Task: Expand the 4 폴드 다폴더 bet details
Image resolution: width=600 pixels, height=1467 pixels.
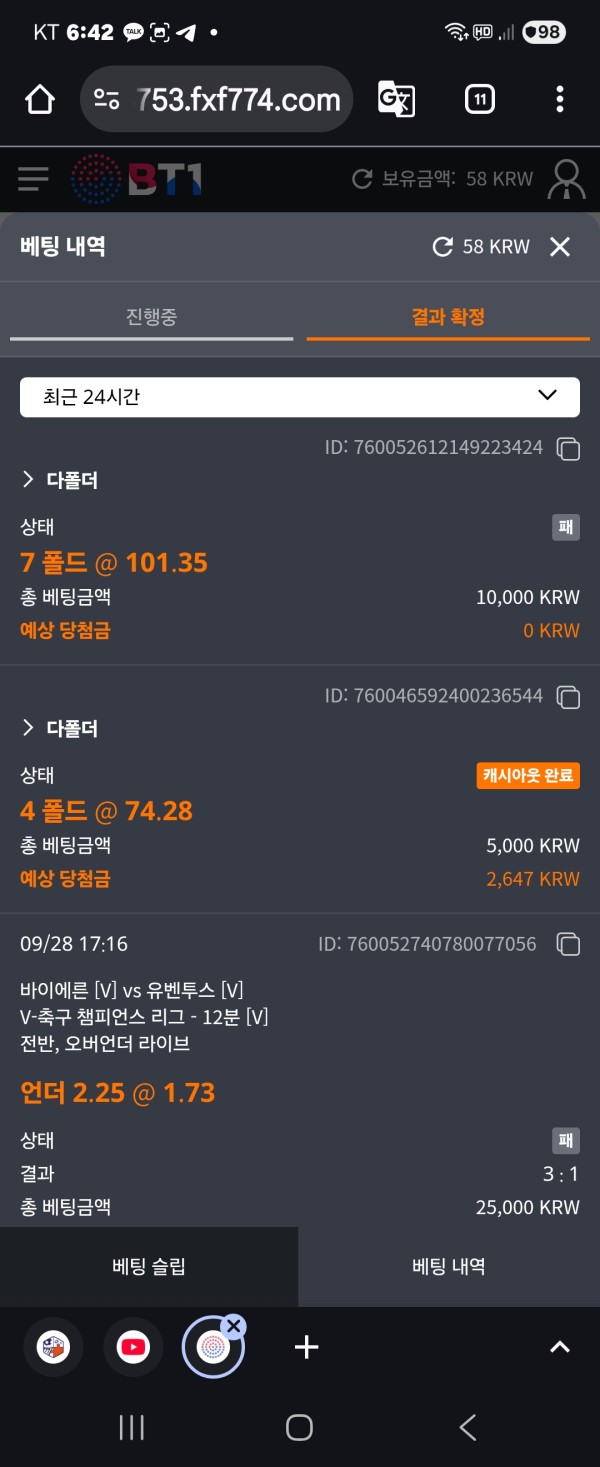Action: click(x=60, y=729)
